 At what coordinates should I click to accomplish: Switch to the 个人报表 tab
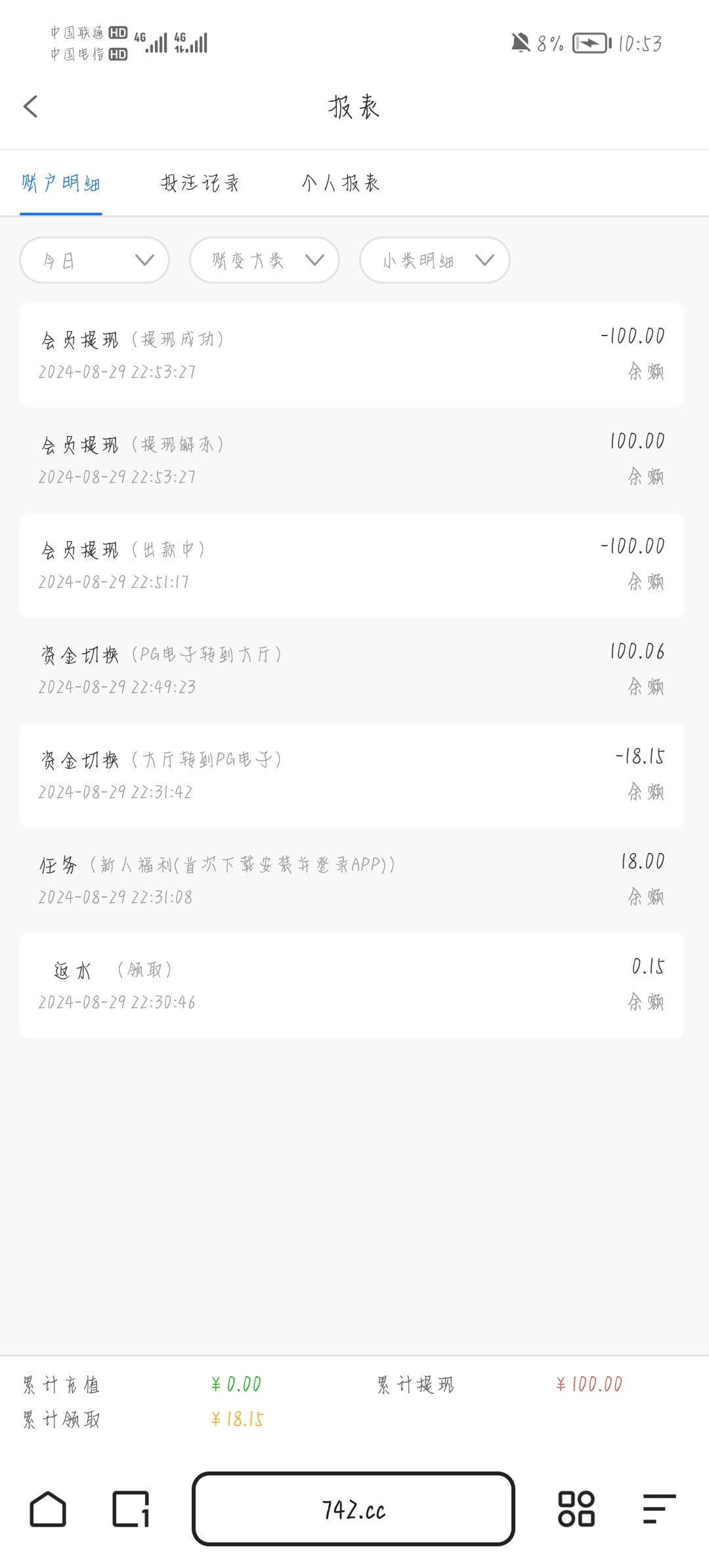(341, 183)
